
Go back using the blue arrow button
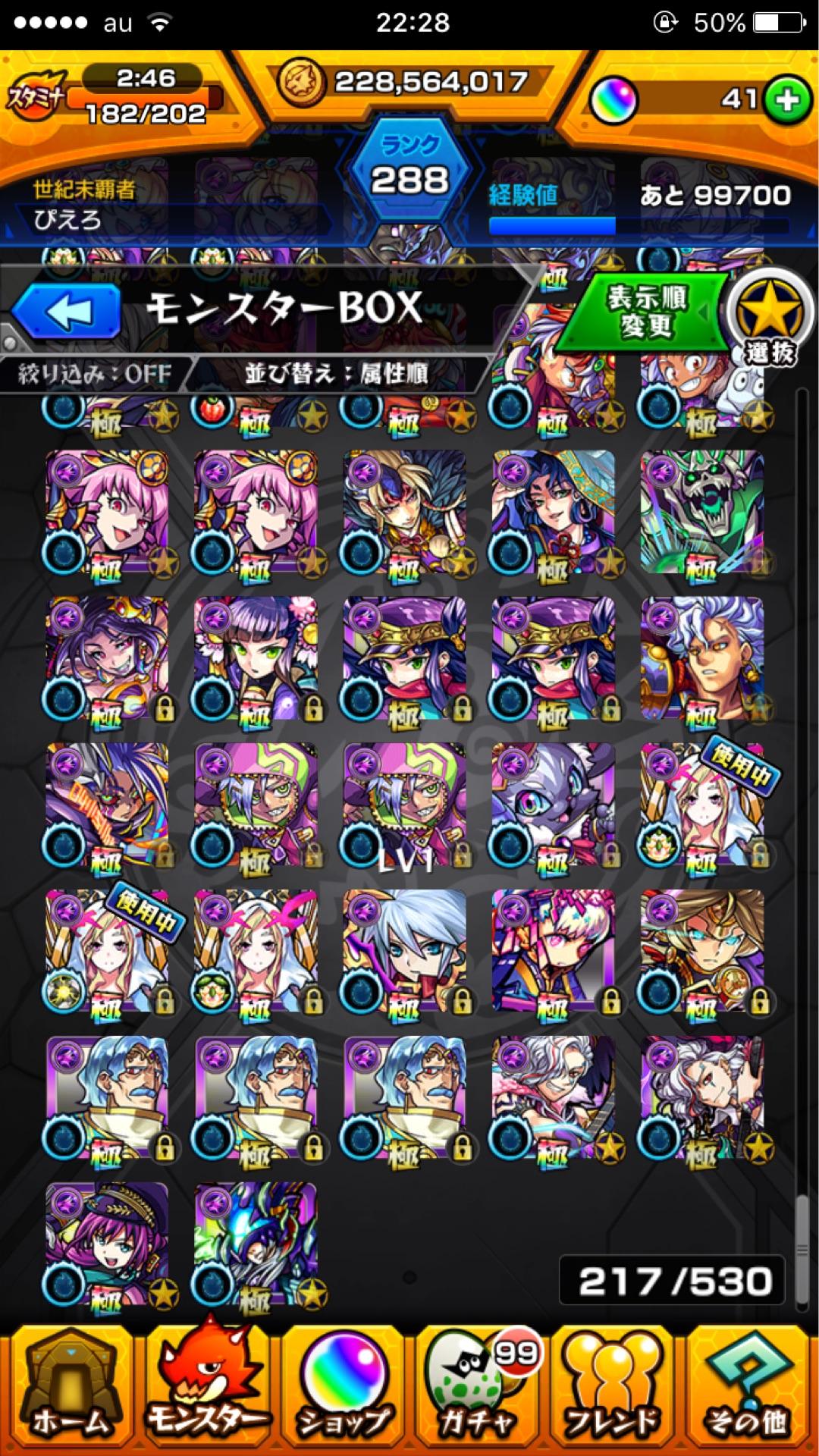(67, 312)
